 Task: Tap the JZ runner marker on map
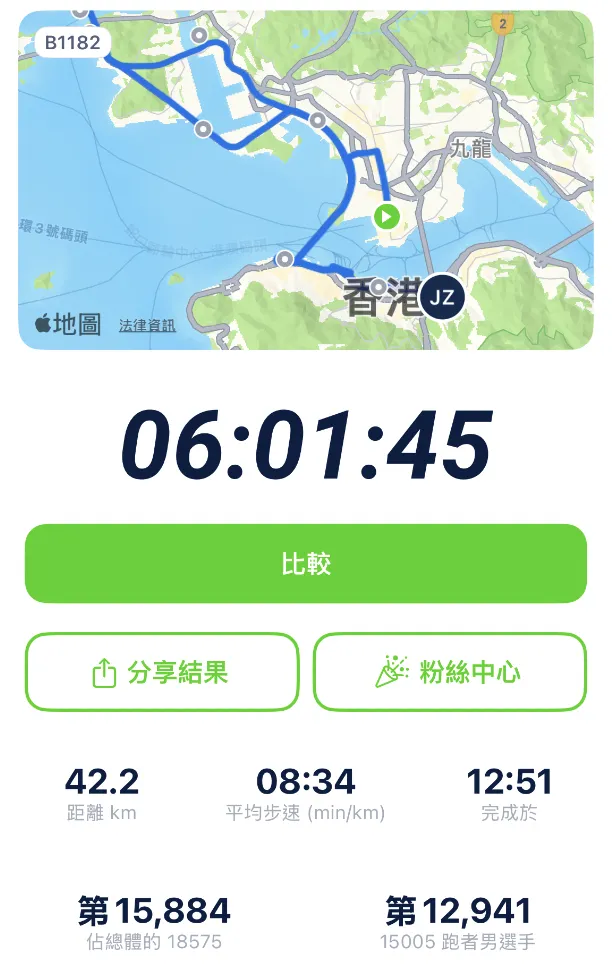click(x=442, y=297)
